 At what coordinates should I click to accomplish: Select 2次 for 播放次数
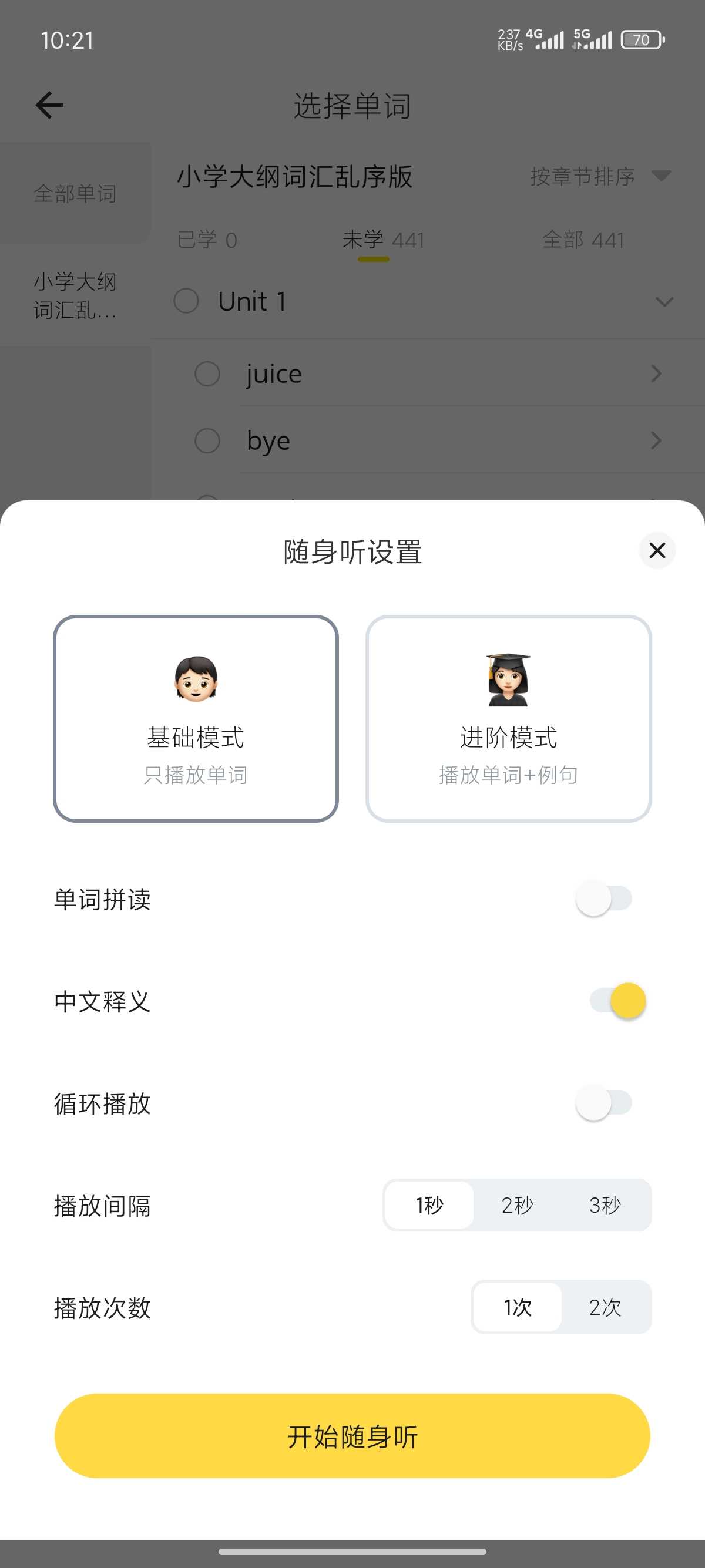[x=605, y=1307]
